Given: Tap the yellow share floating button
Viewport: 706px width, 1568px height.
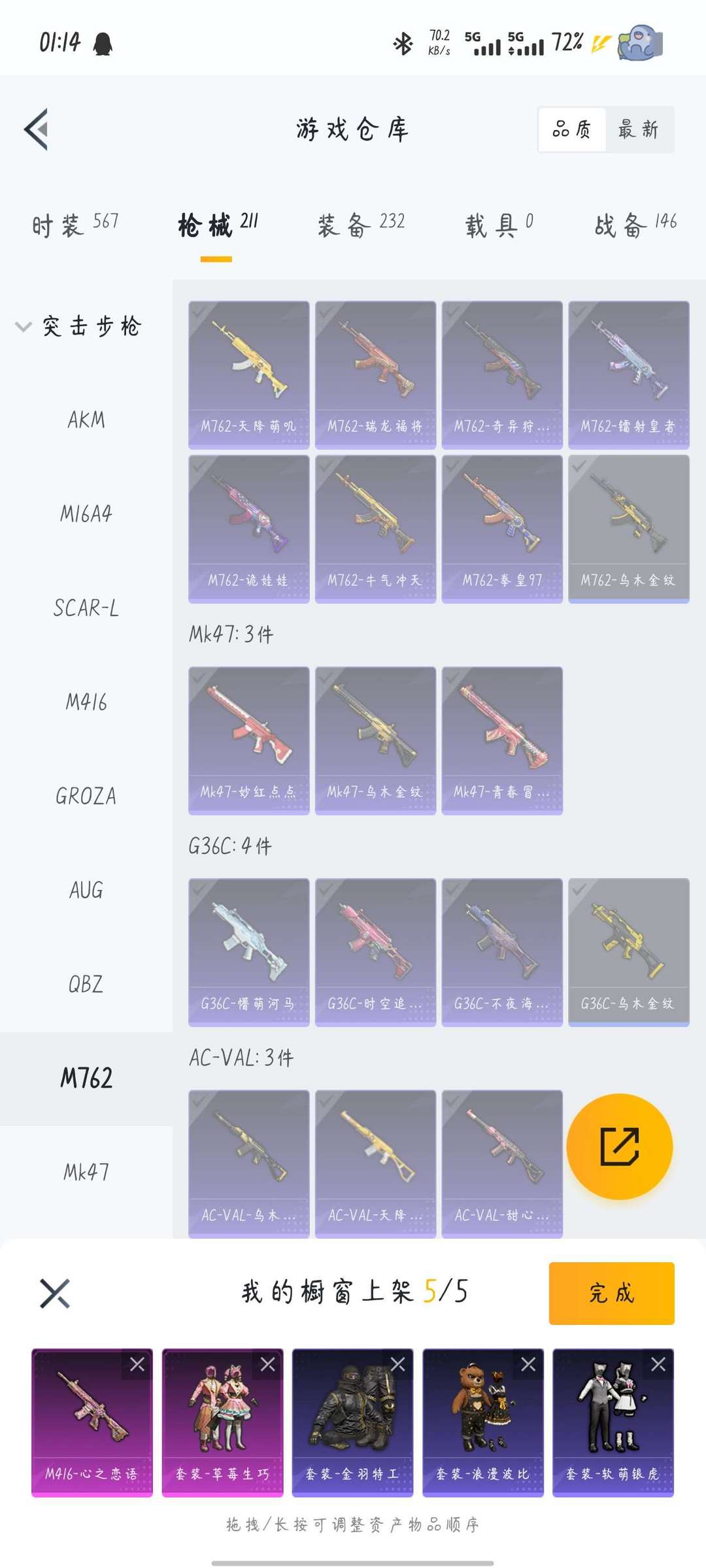Looking at the screenshot, I should pos(619,1147).
